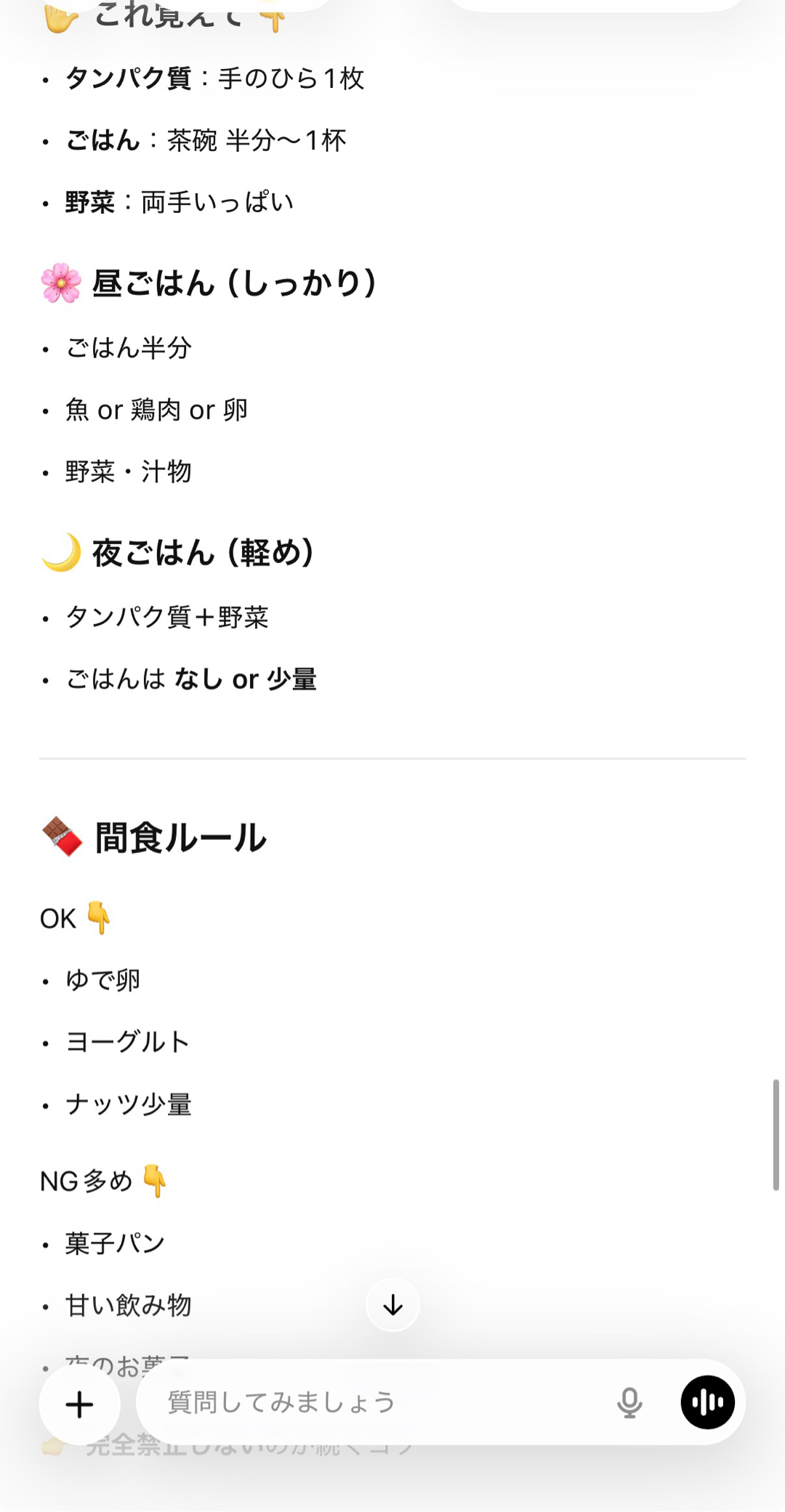Tap the plus button to add attachments
This screenshot has width=785, height=1512.
[79, 1404]
